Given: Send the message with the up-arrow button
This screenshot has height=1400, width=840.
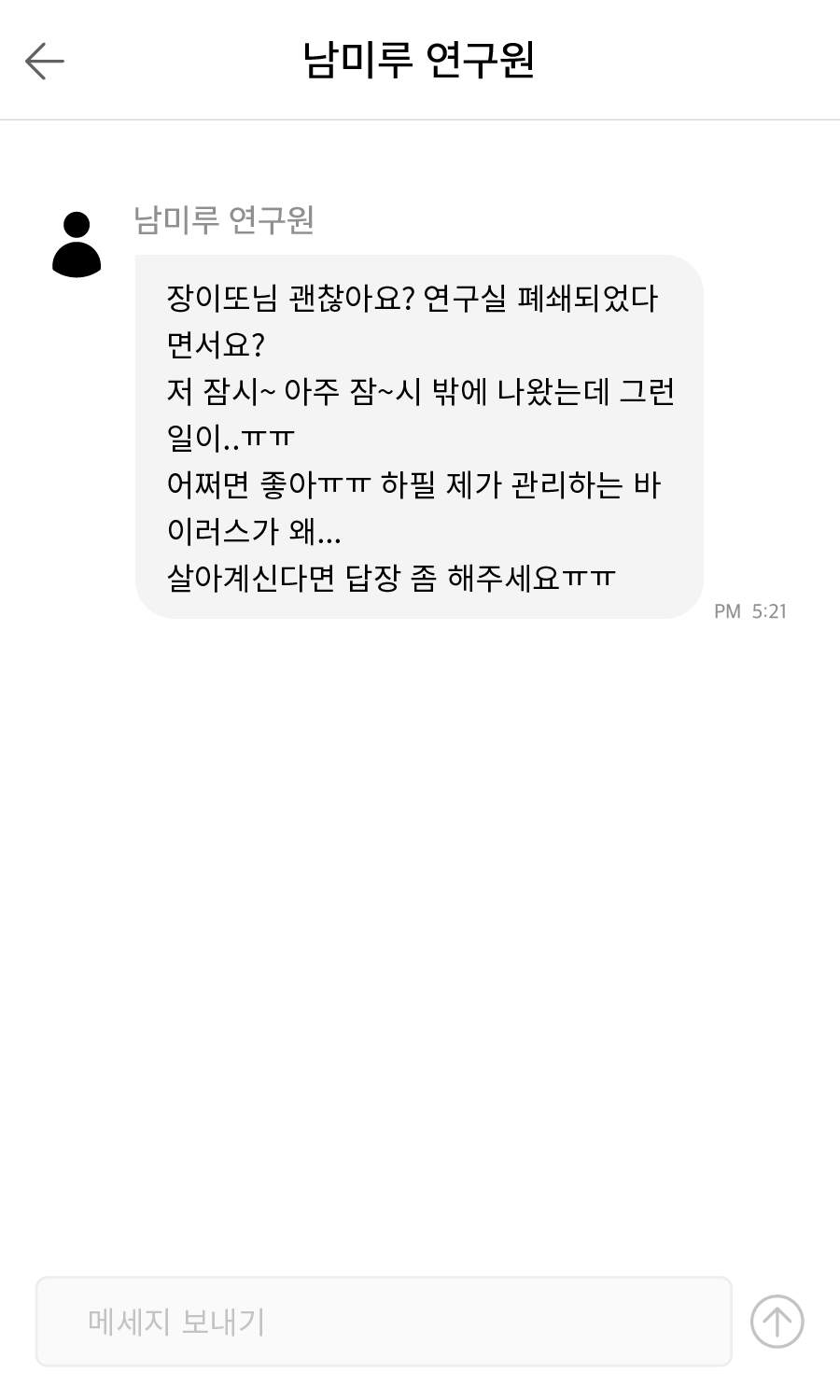Looking at the screenshot, I should pyautogui.click(x=777, y=1322).
